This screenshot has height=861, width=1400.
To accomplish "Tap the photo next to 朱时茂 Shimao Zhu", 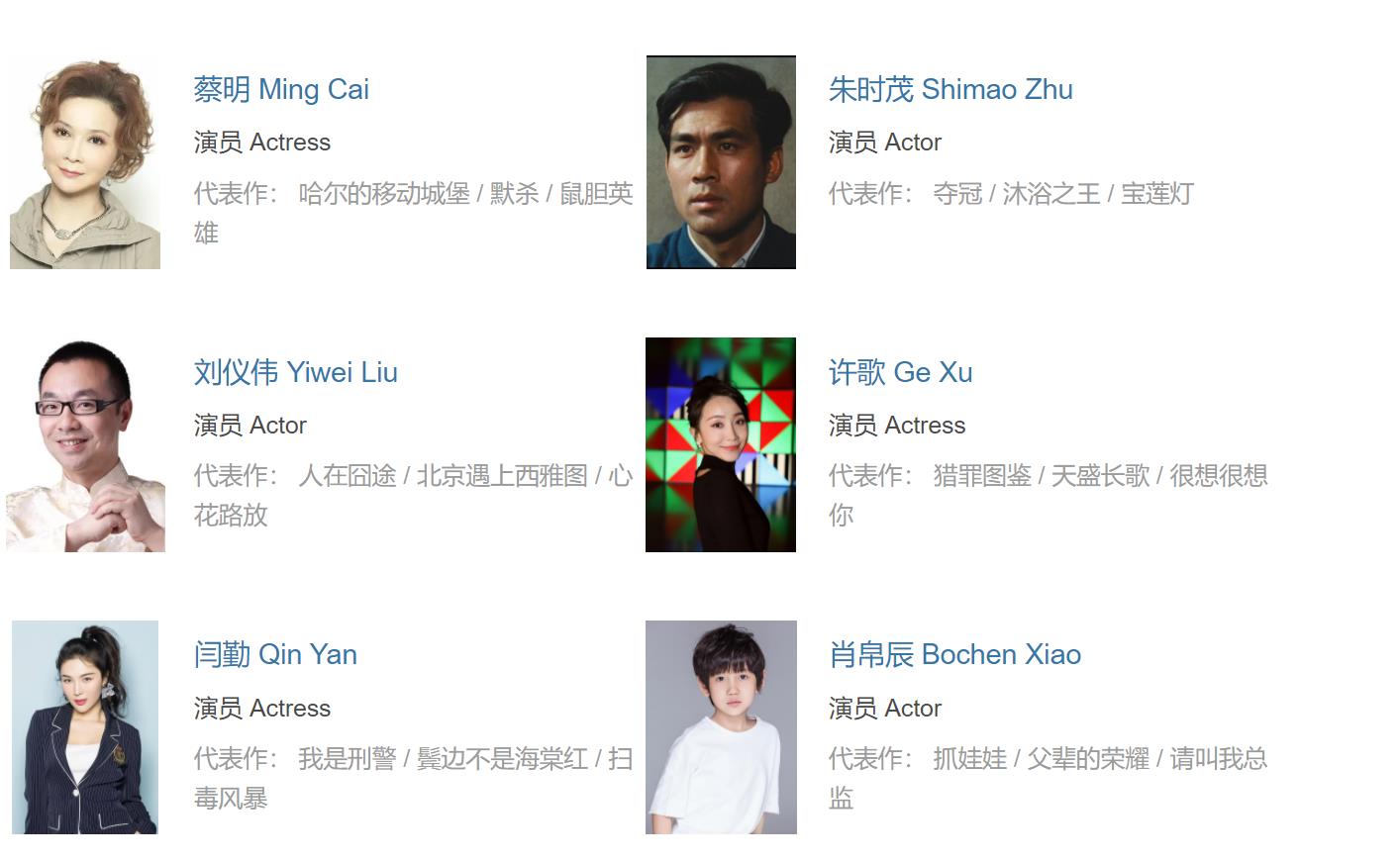I will pyautogui.click(x=721, y=162).
